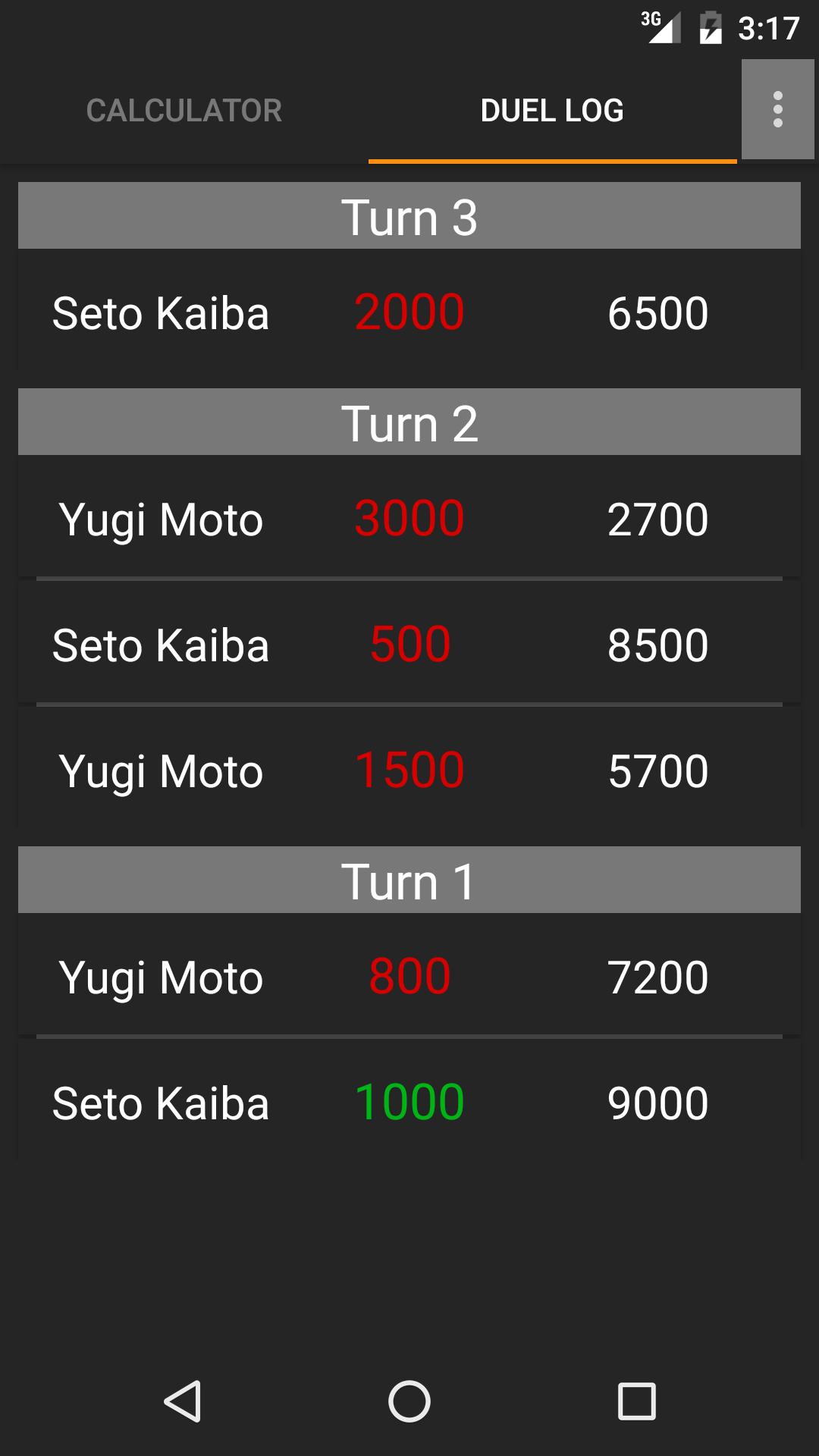This screenshot has width=819, height=1456.
Task: Select Yugi Moto's 3000 damage row
Action: click(x=409, y=519)
